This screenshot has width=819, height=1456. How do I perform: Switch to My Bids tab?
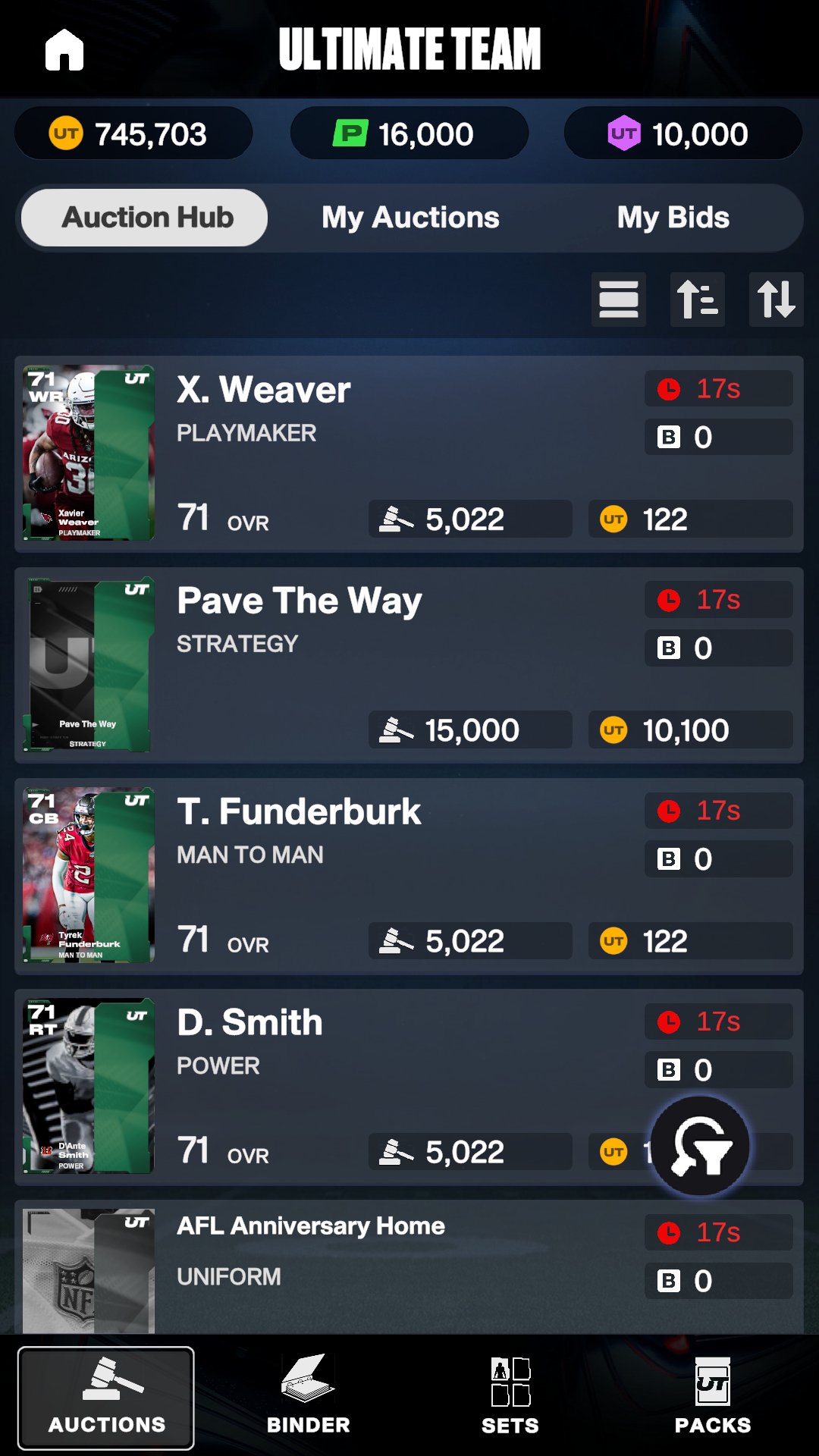pos(673,218)
